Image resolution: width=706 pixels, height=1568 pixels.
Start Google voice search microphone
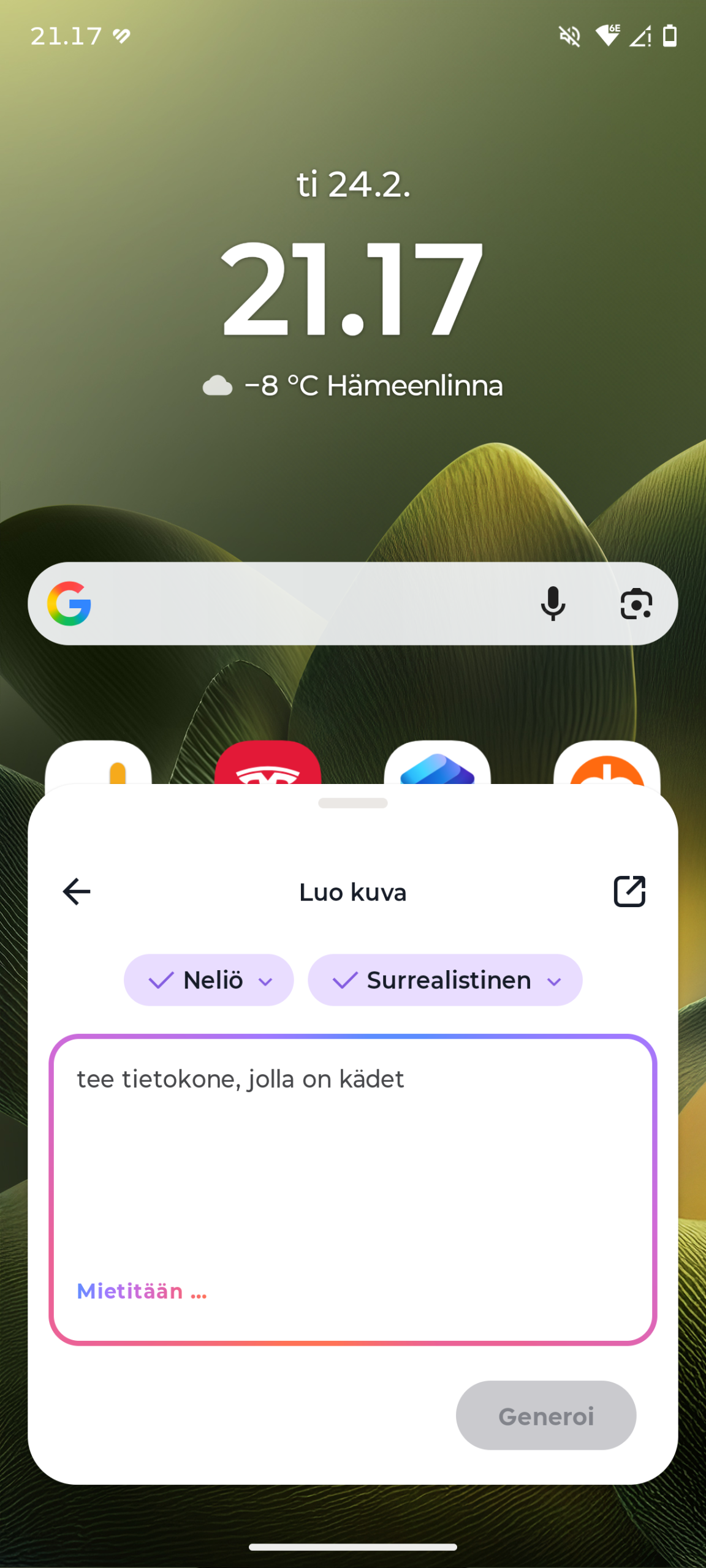[x=553, y=604]
